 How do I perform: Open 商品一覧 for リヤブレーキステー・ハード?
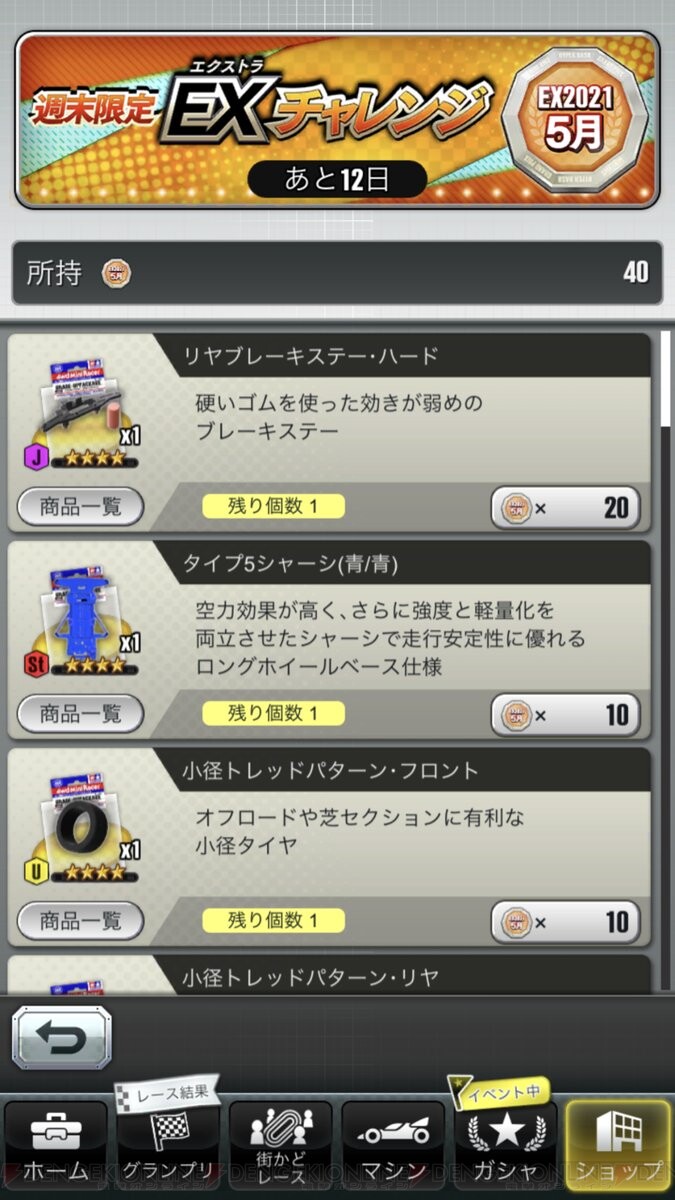81,507
